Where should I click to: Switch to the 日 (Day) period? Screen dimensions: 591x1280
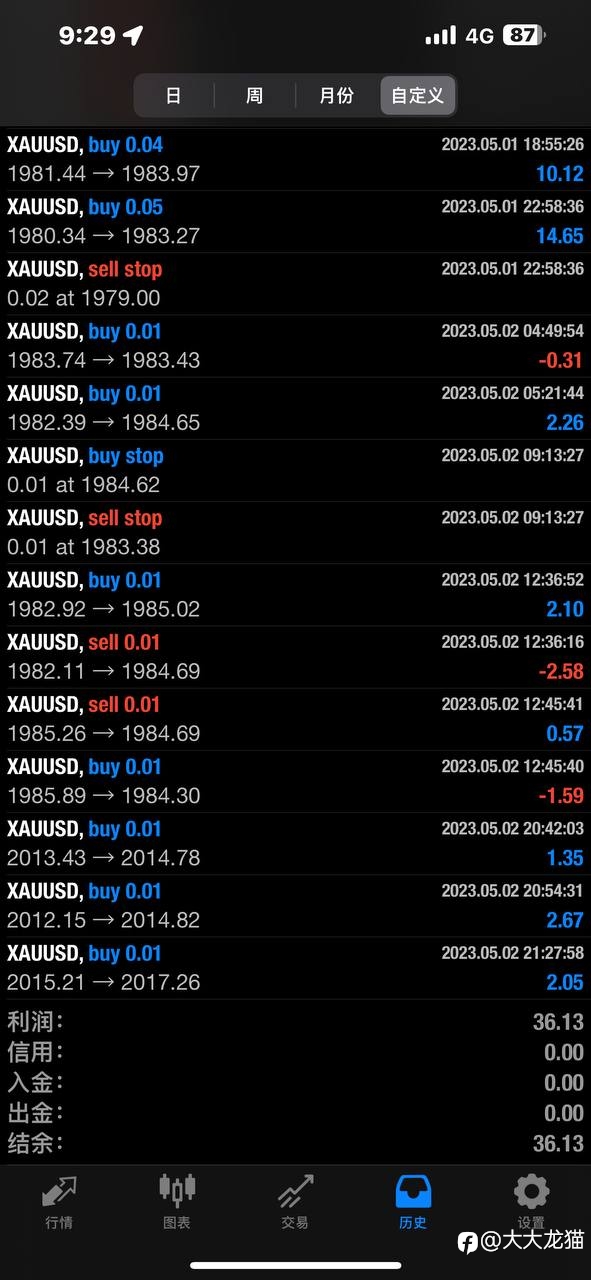pyautogui.click(x=174, y=96)
